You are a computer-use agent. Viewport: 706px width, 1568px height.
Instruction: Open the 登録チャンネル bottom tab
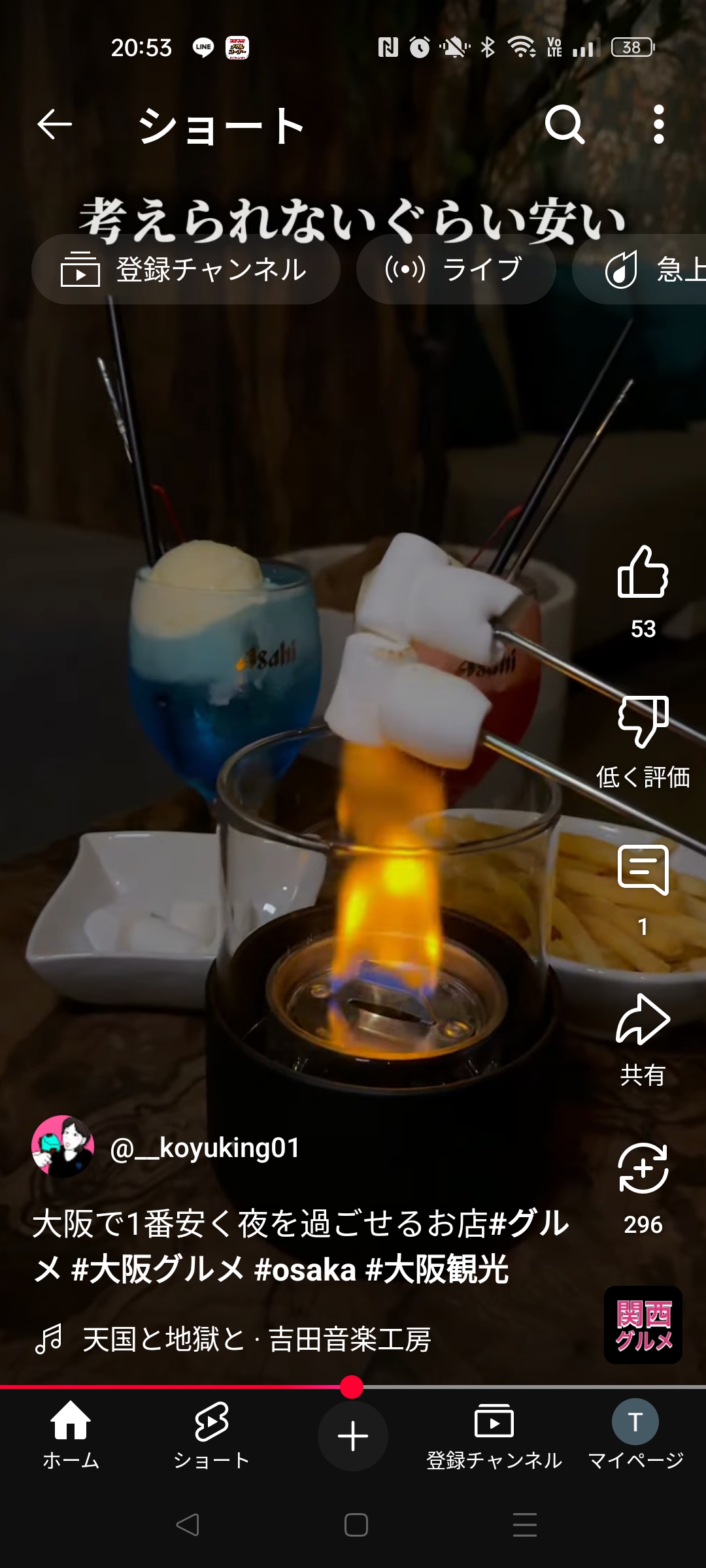pyautogui.click(x=494, y=1435)
